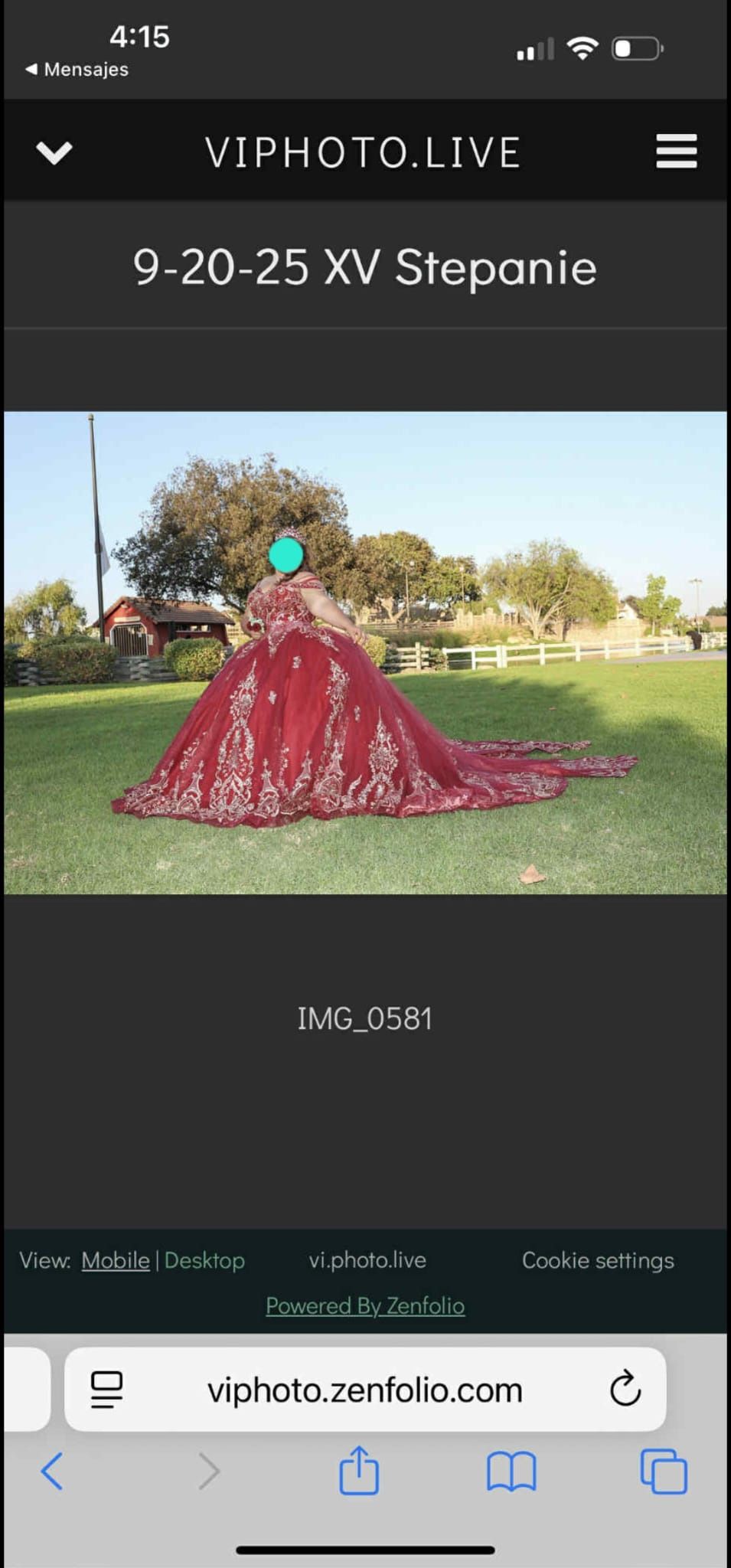Open page format options in the address bar

tap(106, 1389)
